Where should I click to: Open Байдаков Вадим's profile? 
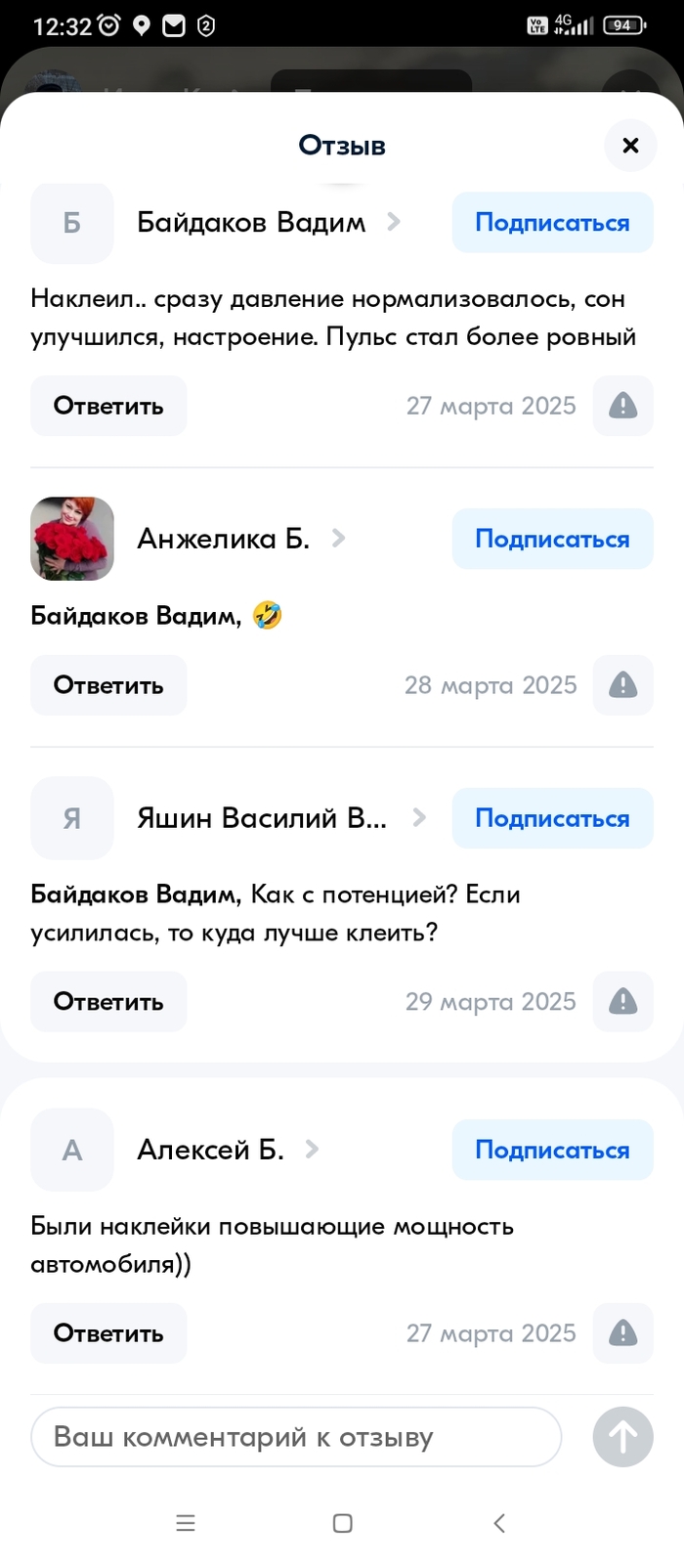coord(251,223)
